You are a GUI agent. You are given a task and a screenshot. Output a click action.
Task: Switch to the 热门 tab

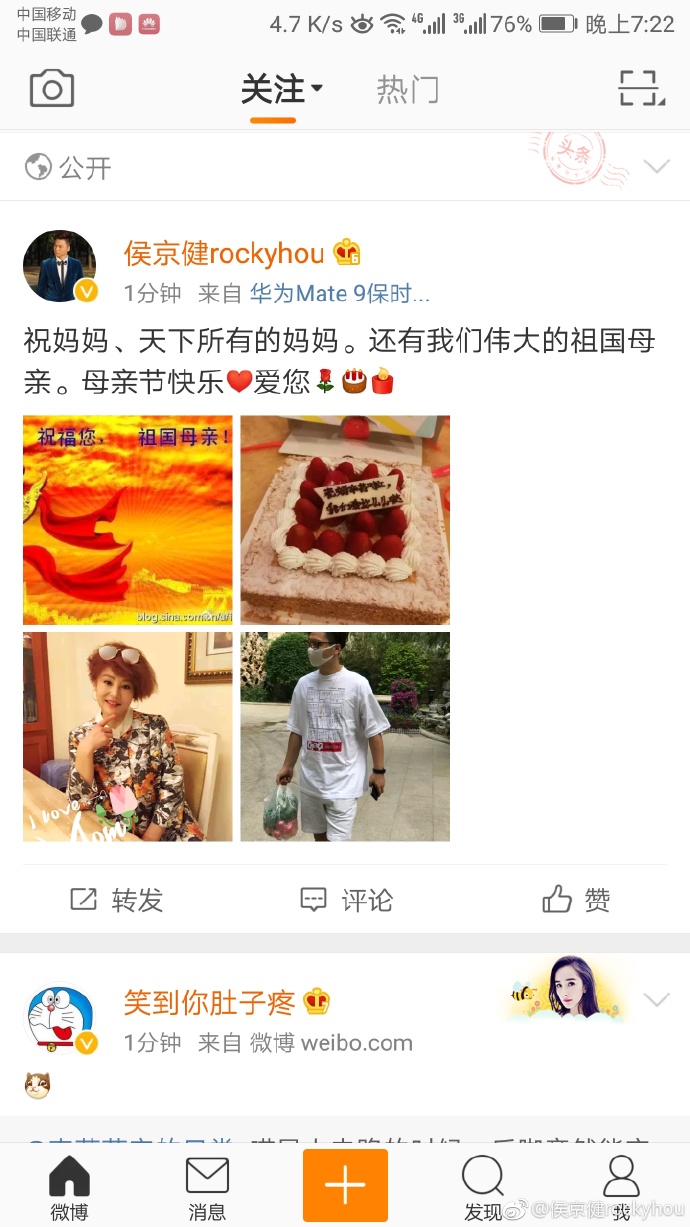point(407,90)
